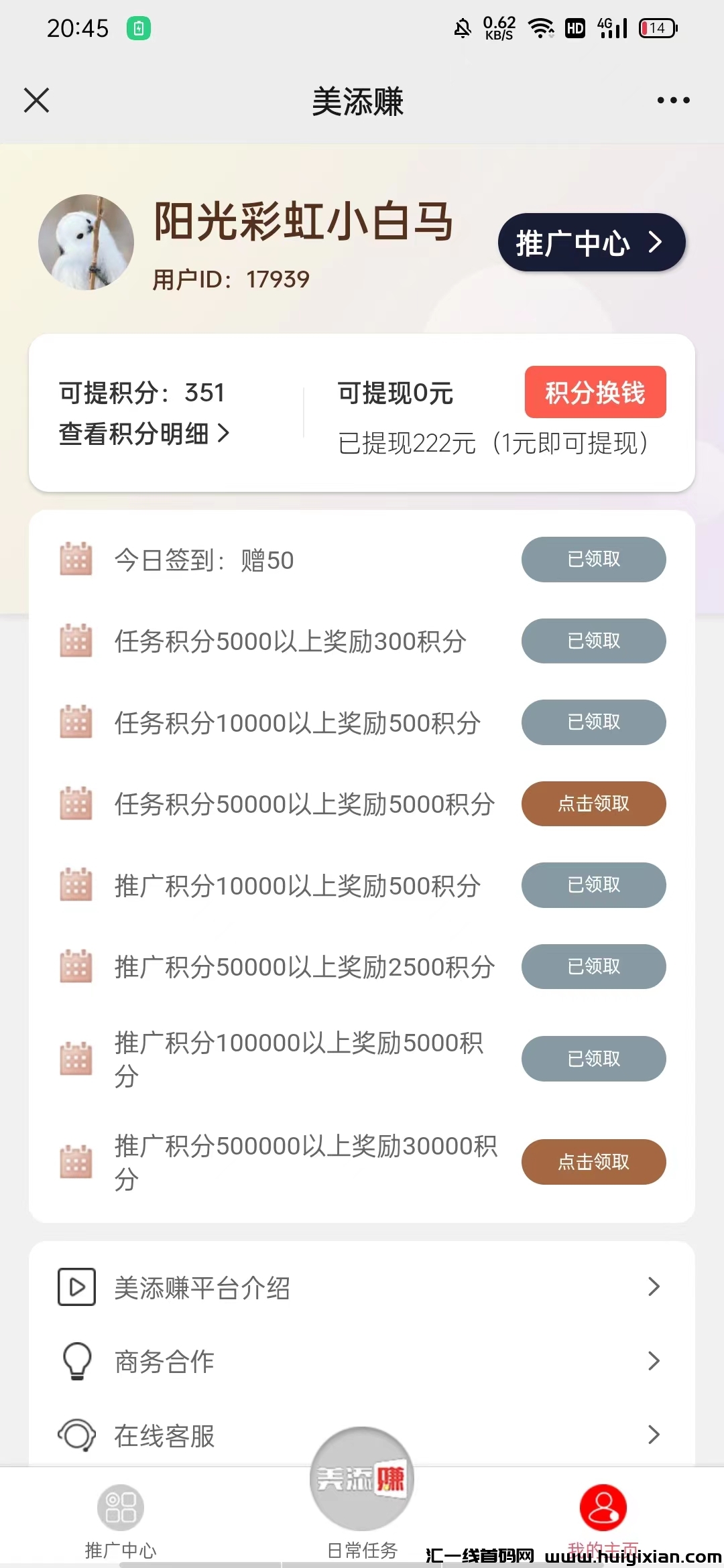Open the 美添赚平台介绍 play video icon

[x=76, y=1287]
